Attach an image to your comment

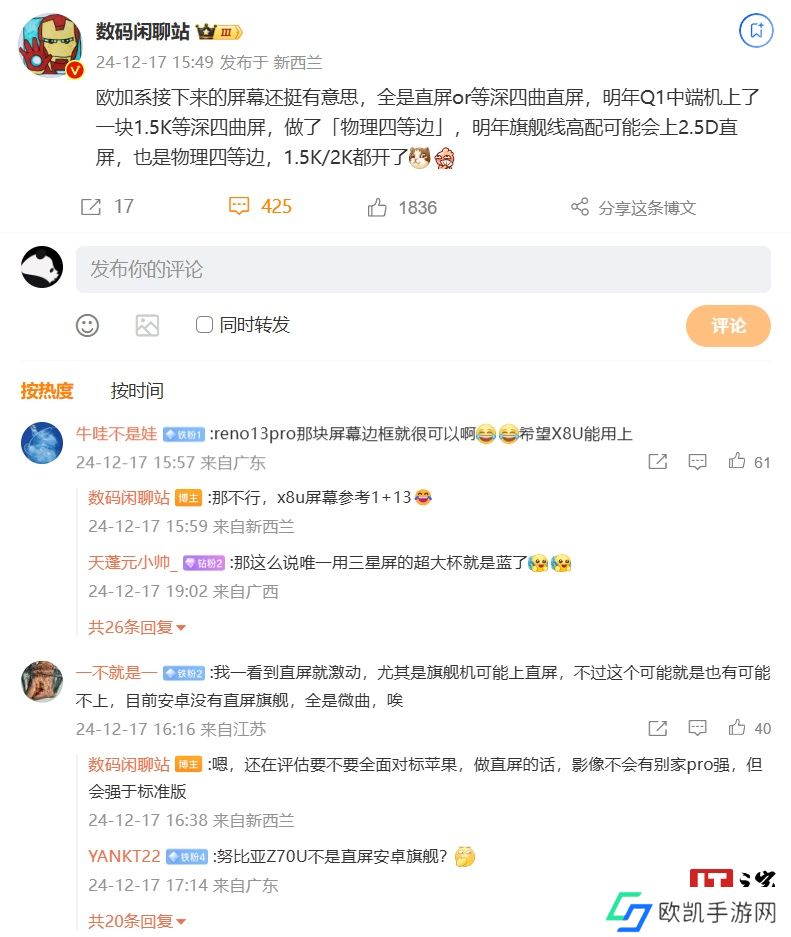(147, 325)
